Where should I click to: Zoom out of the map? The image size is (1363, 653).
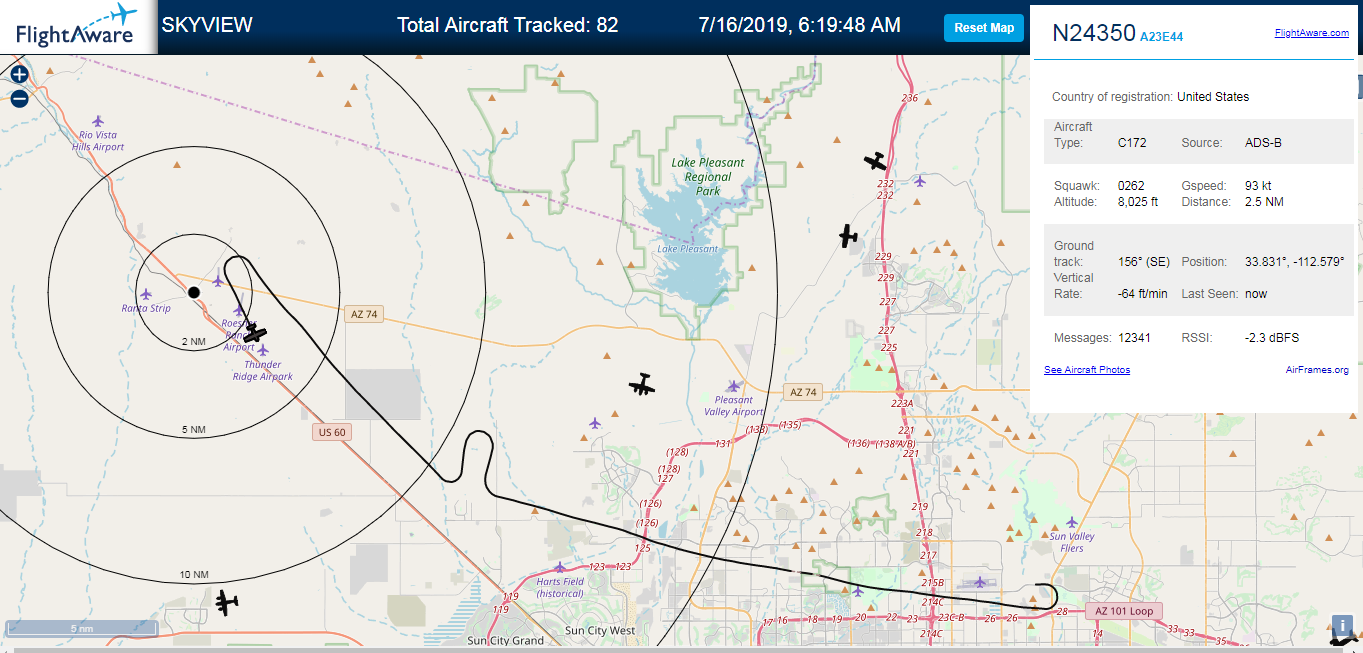(19, 98)
